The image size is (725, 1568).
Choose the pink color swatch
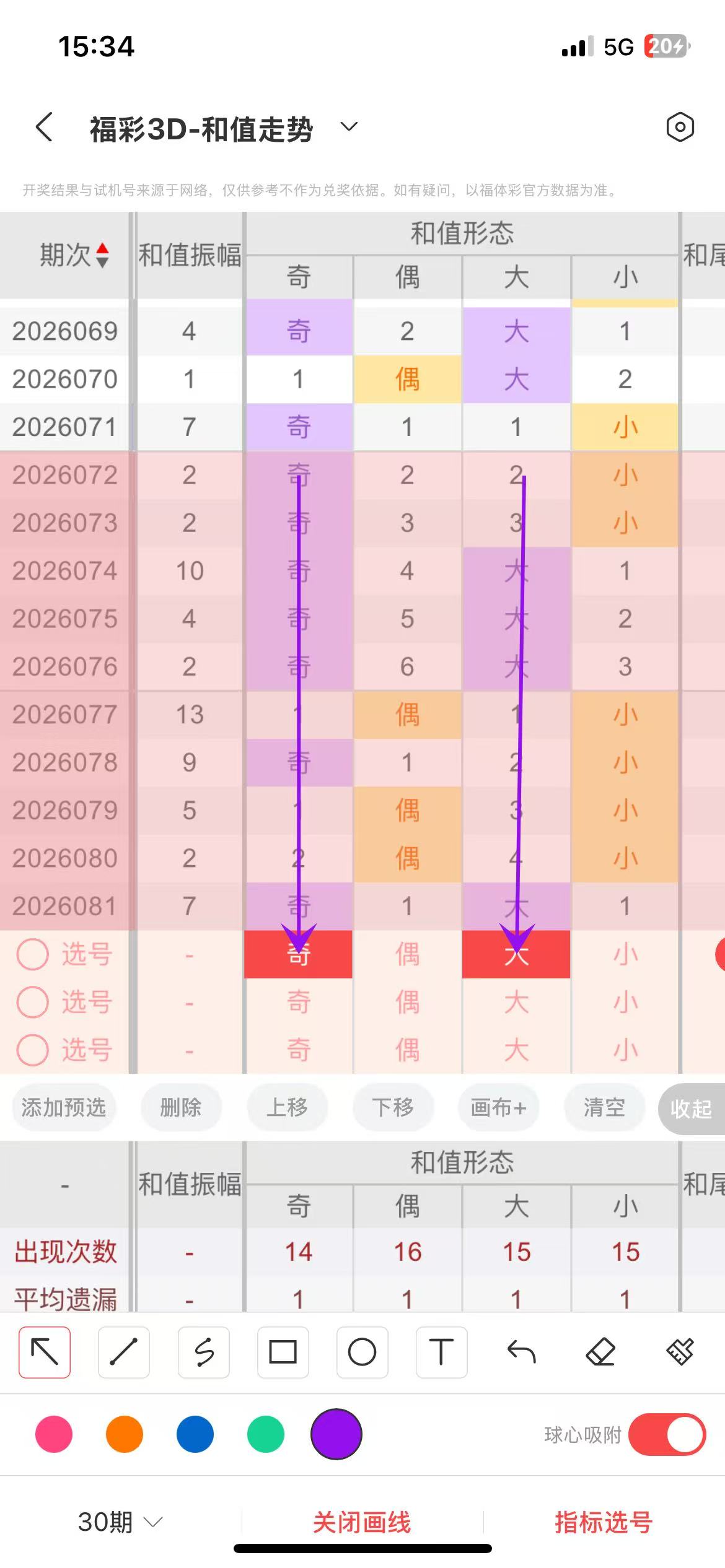coord(54,1434)
